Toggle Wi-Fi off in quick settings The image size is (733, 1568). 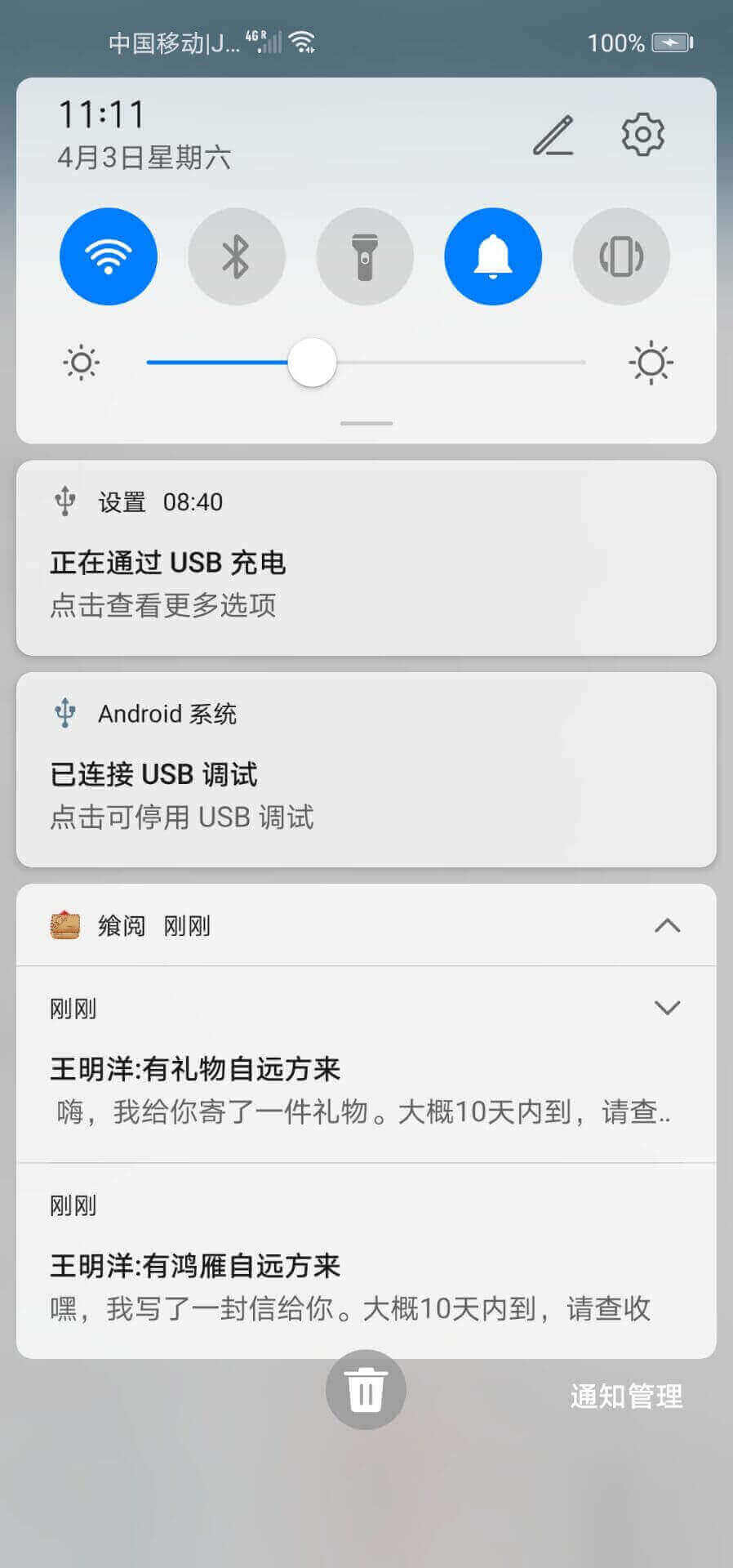(x=108, y=256)
